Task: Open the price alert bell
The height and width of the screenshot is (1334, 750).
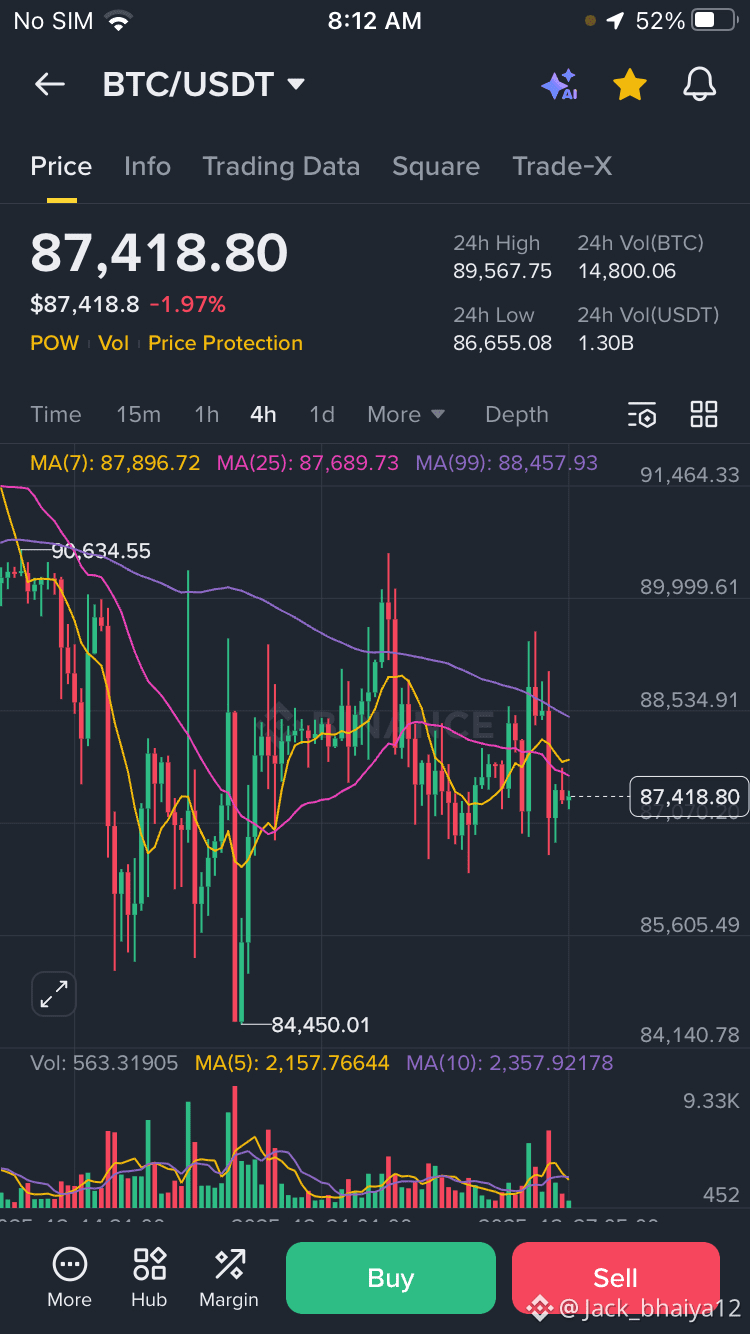Action: click(700, 85)
